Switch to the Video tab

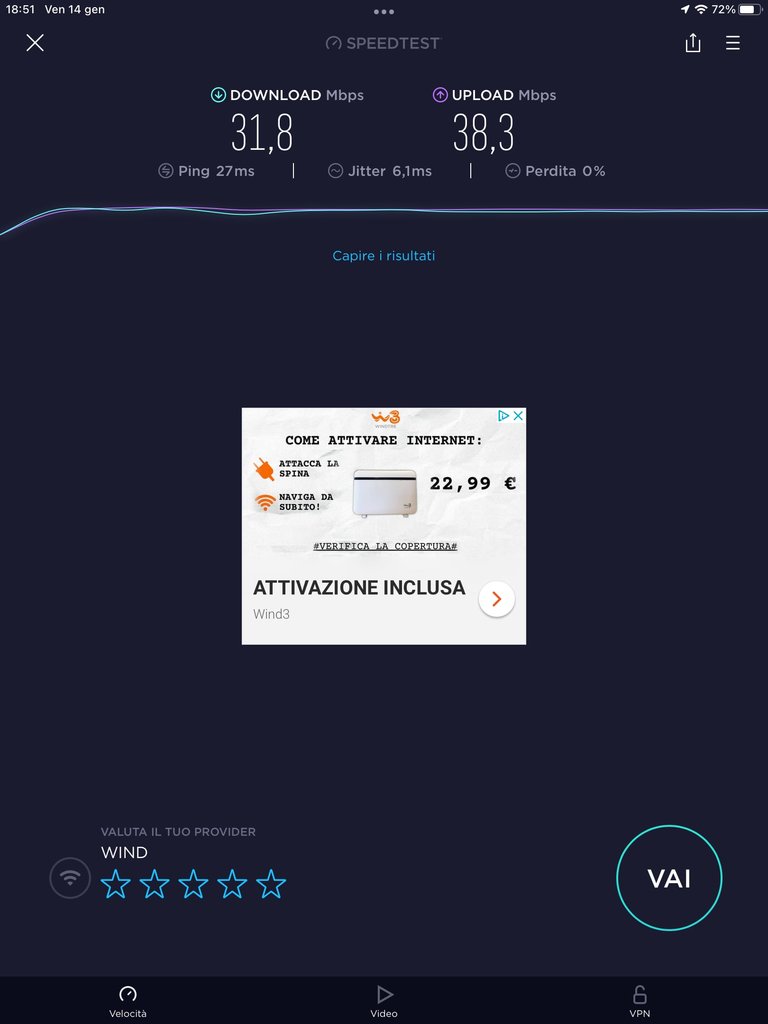coord(384,1000)
